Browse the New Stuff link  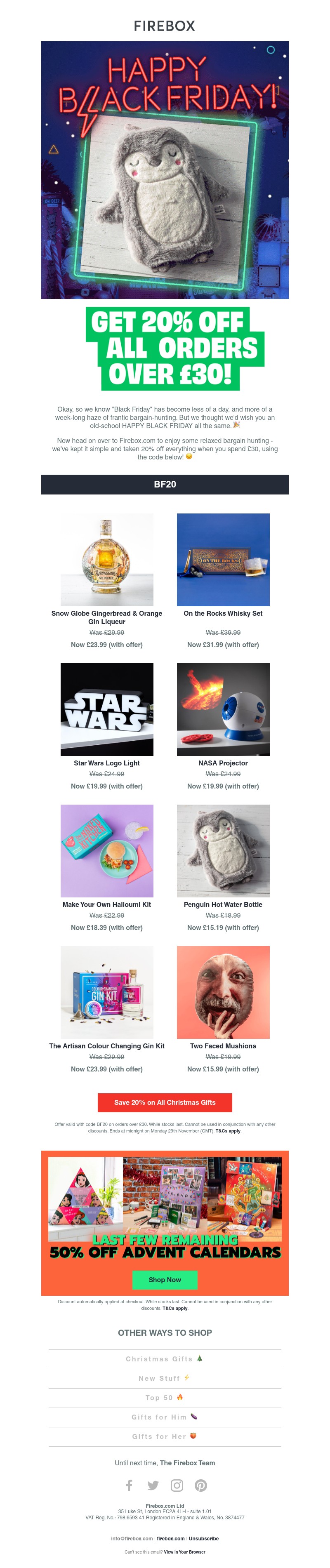click(165, 1378)
